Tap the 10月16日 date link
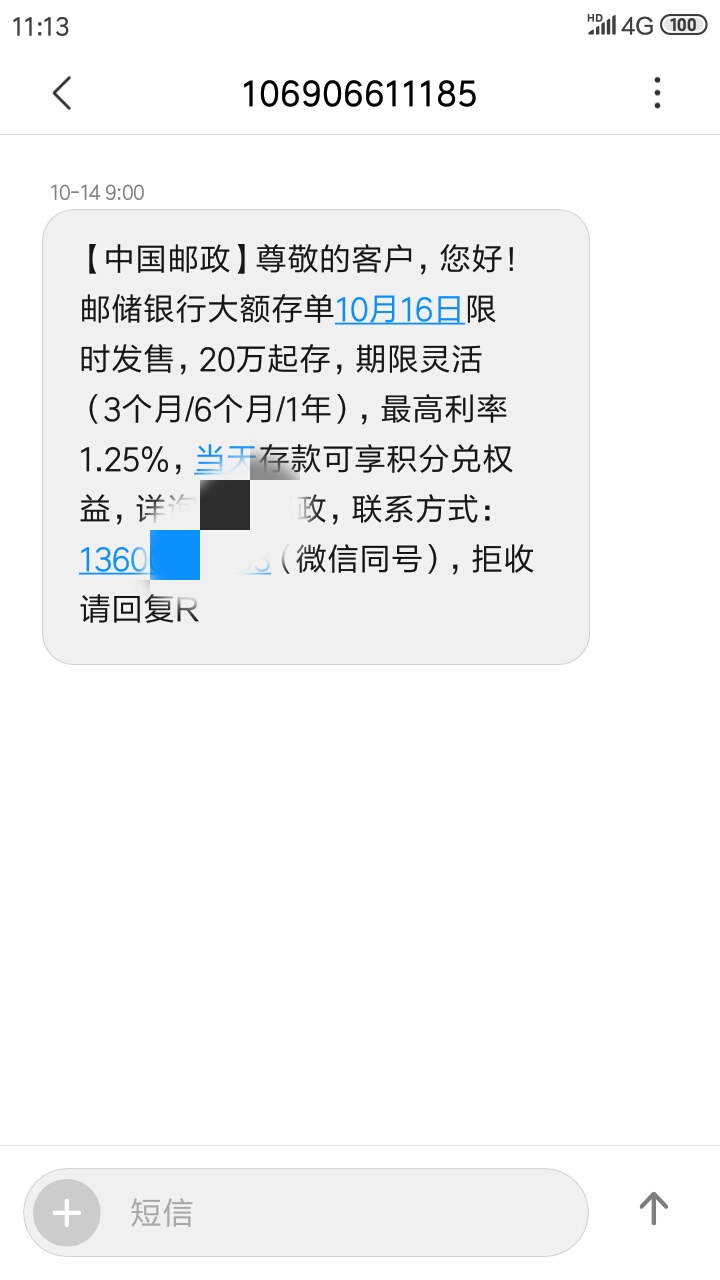The width and height of the screenshot is (720, 1280). pos(399,310)
